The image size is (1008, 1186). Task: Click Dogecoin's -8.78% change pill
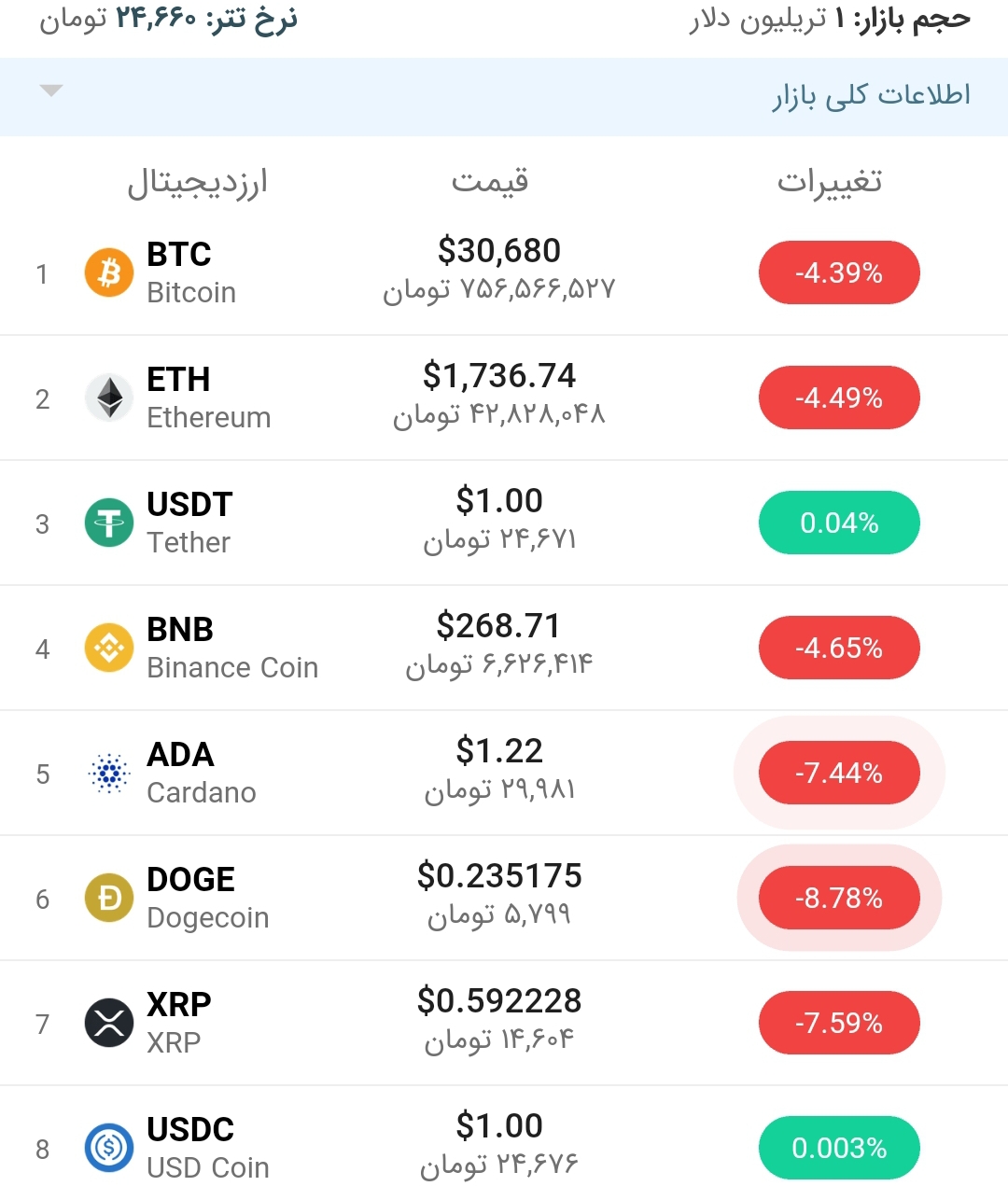[x=838, y=898]
